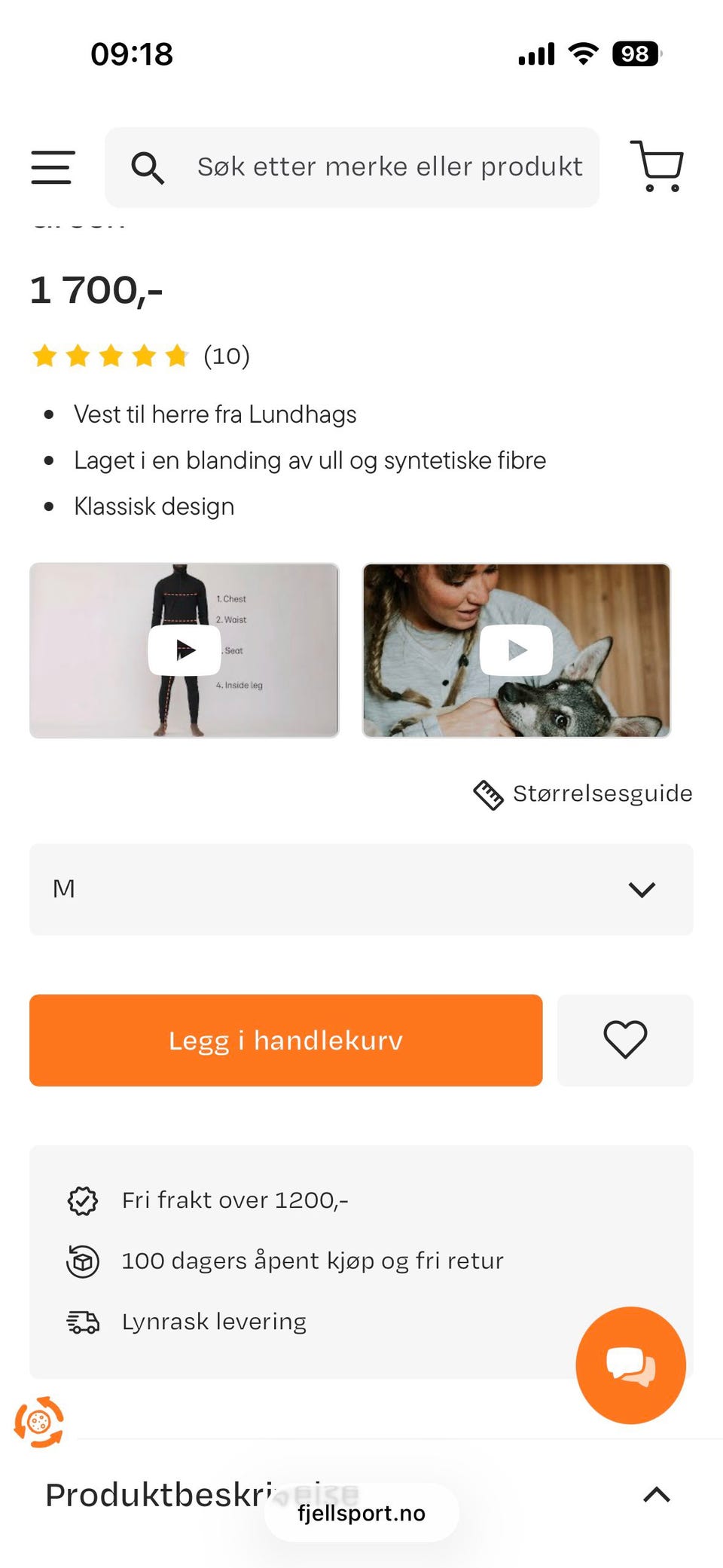This screenshot has width=723, height=1568.
Task: Click the free shipping badge icon
Action: [x=82, y=1200]
